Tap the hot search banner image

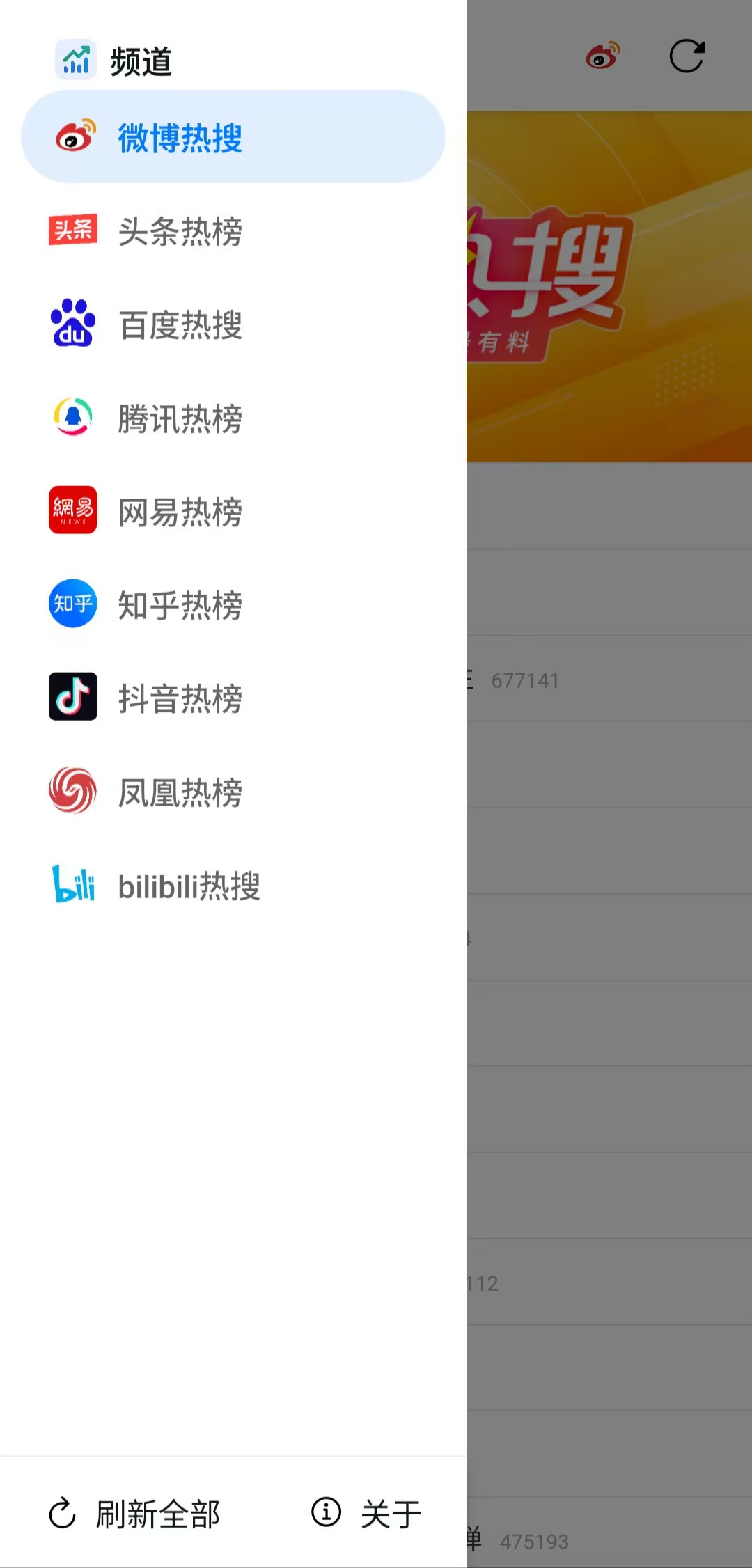tap(606, 285)
